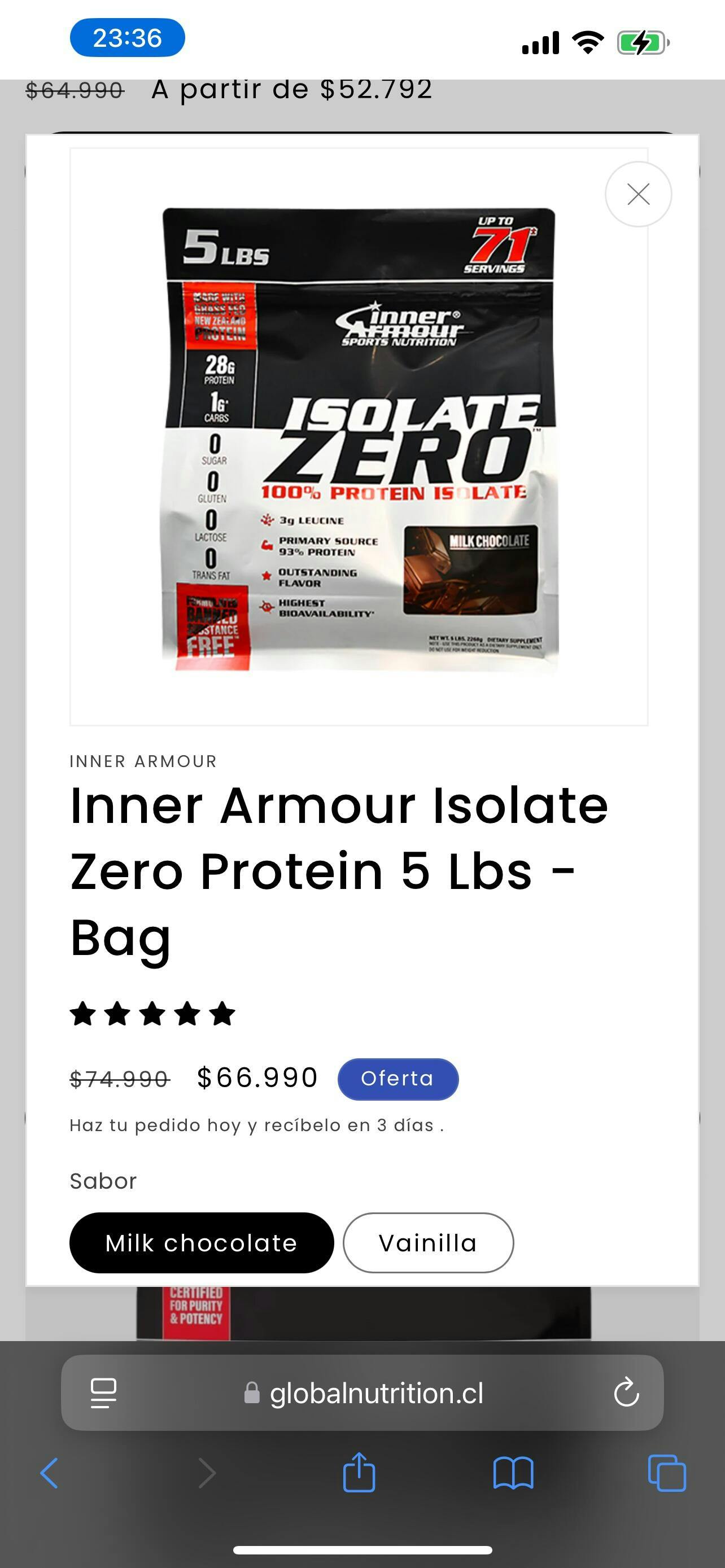This screenshot has width=725, height=1568.
Task: Share this page
Action: click(359, 1472)
